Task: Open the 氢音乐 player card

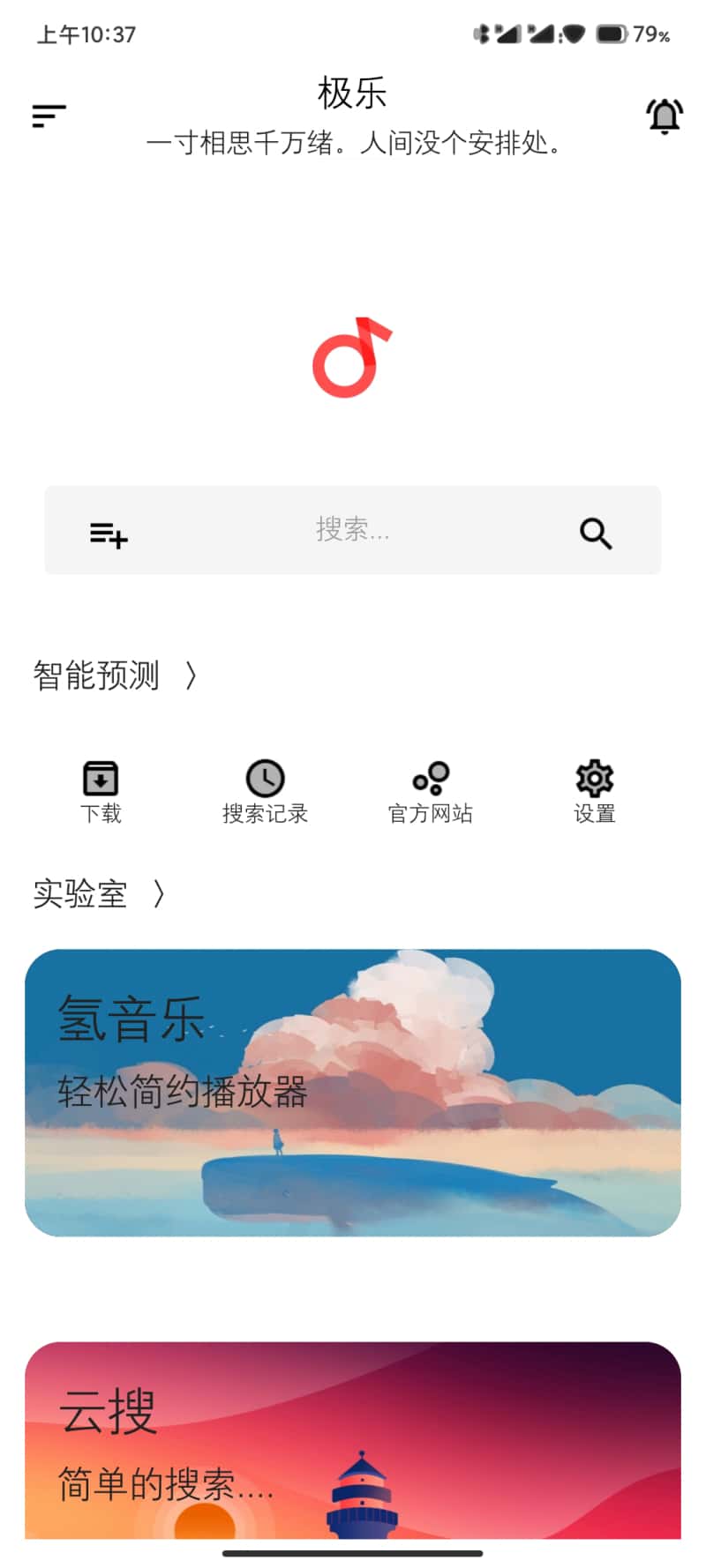Action: click(x=353, y=1092)
